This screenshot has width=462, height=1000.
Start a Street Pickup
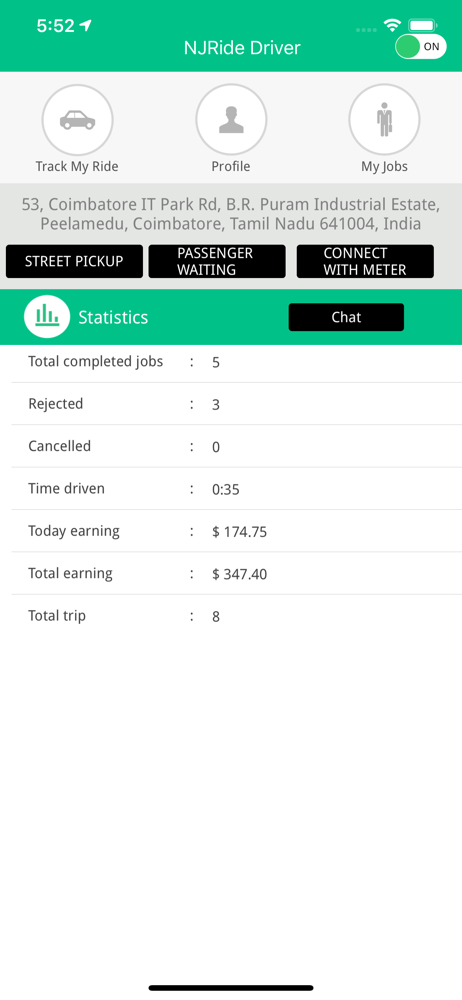pyautogui.click(x=74, y=261)
